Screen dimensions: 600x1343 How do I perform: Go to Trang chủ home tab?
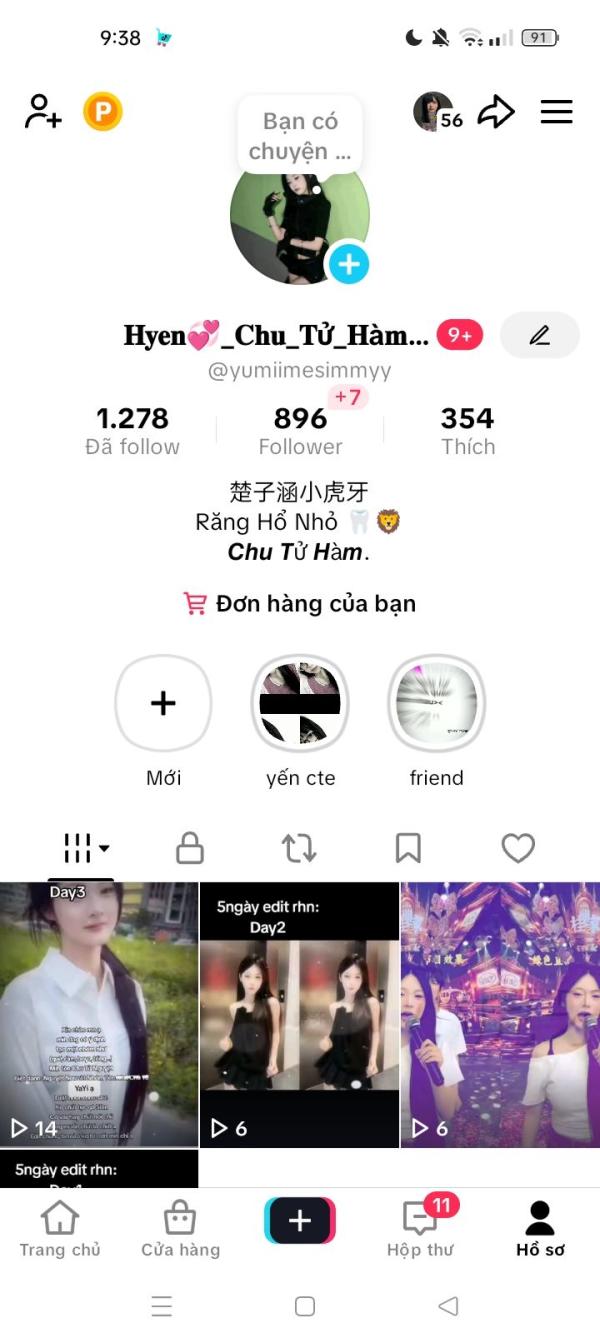click(x=60, y=1228)
